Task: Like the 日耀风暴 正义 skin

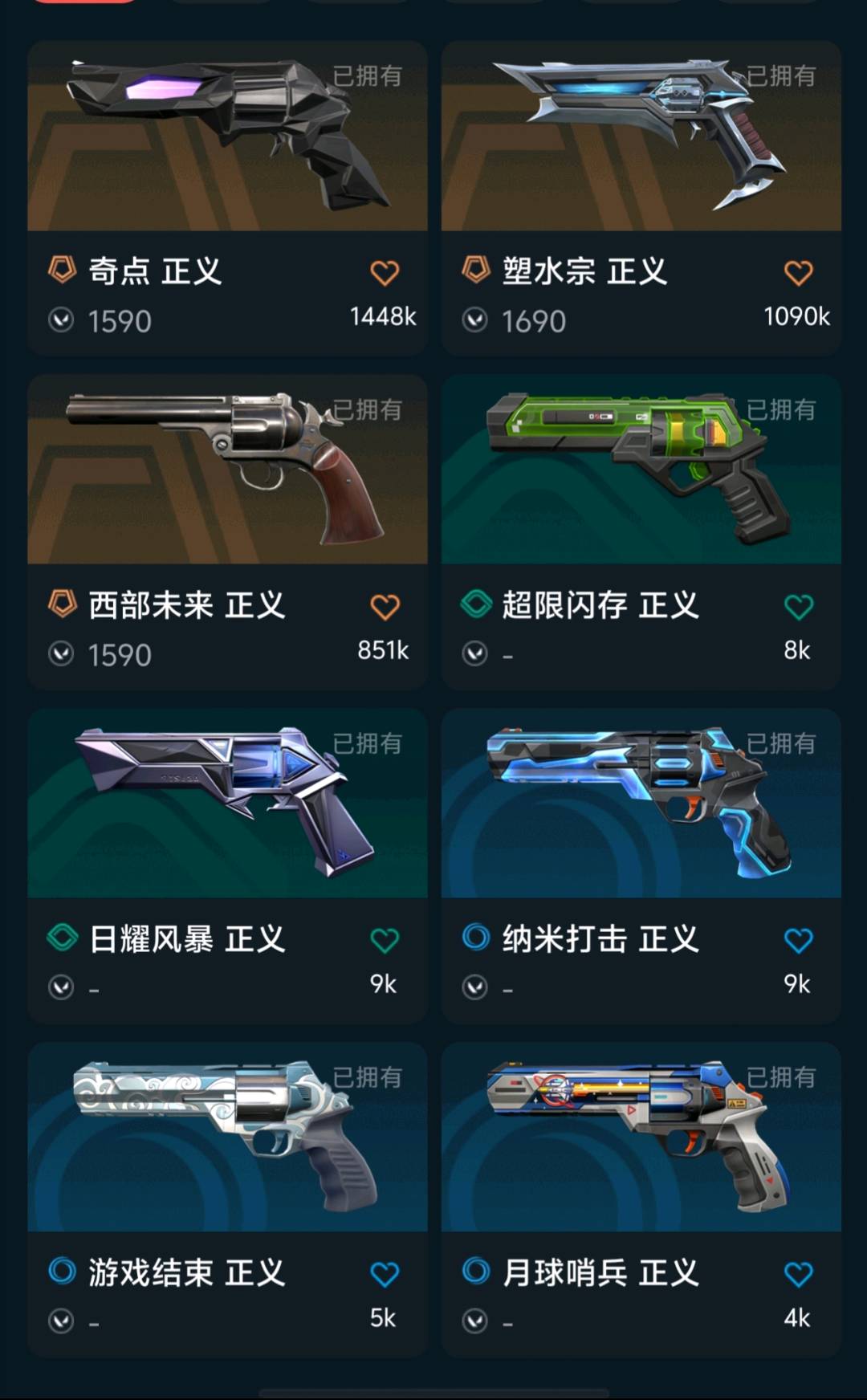Action: (385, 941)
